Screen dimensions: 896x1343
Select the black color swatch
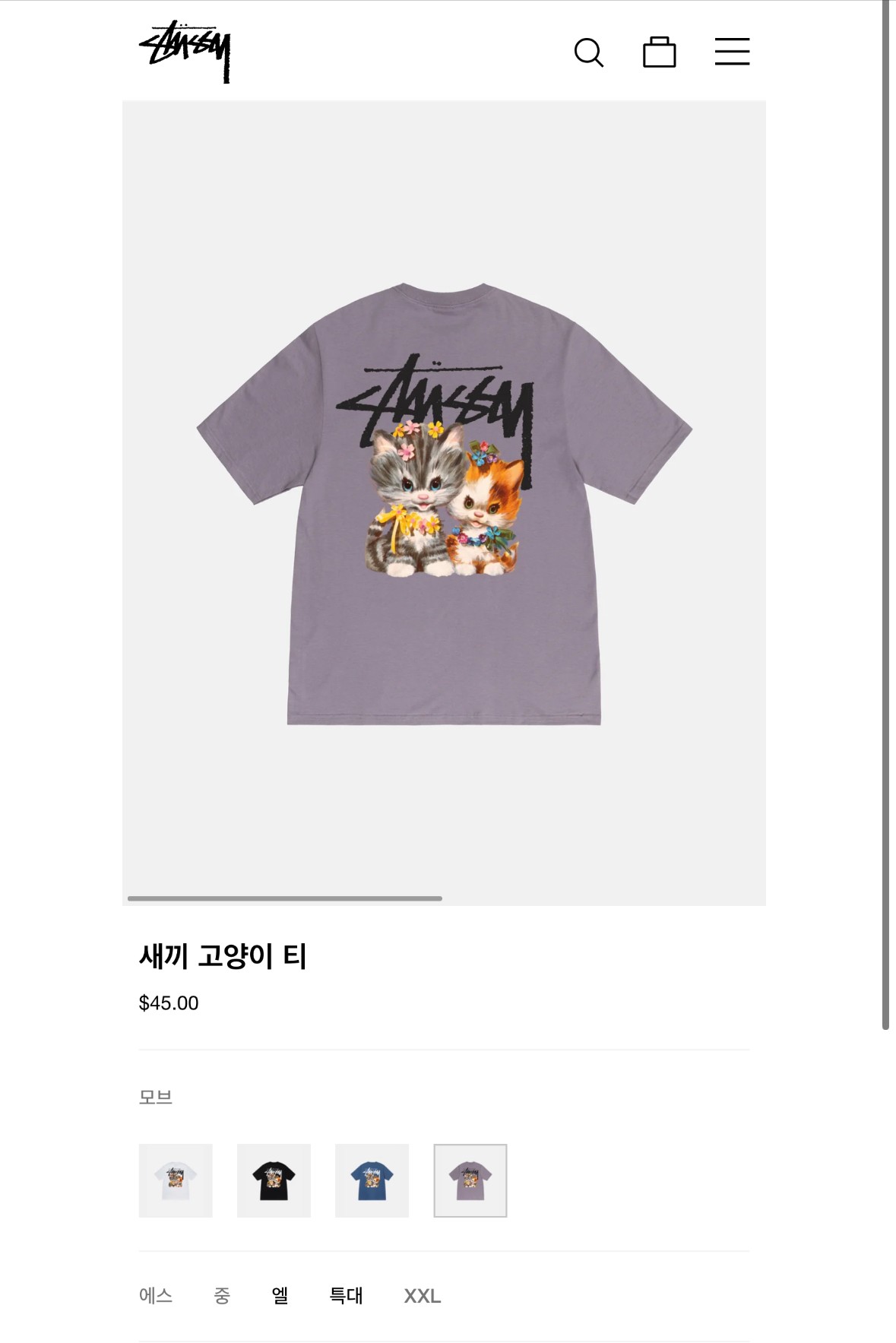pyautogui.click(x=274, y=1180)
